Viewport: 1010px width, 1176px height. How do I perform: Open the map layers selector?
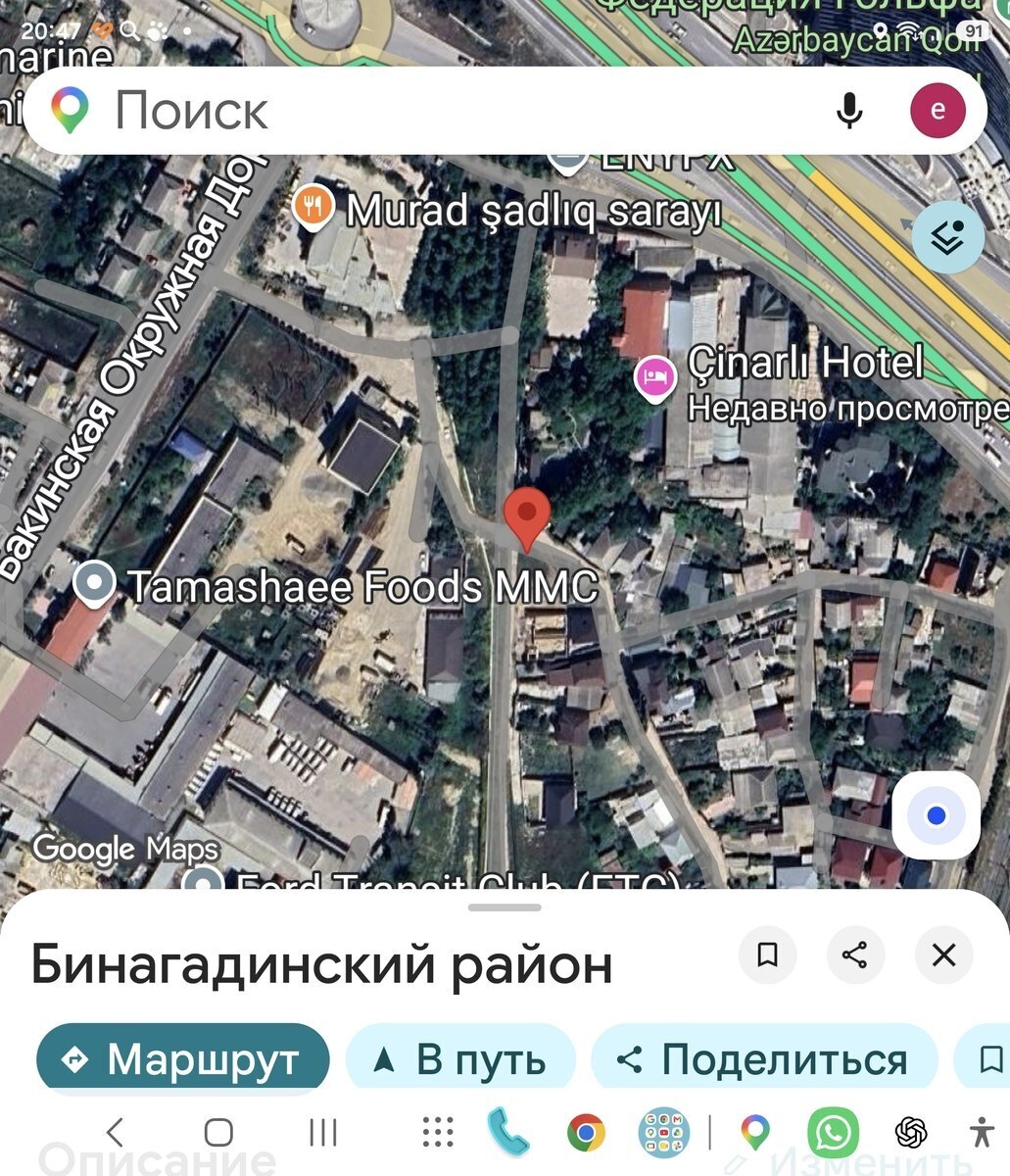947,237
